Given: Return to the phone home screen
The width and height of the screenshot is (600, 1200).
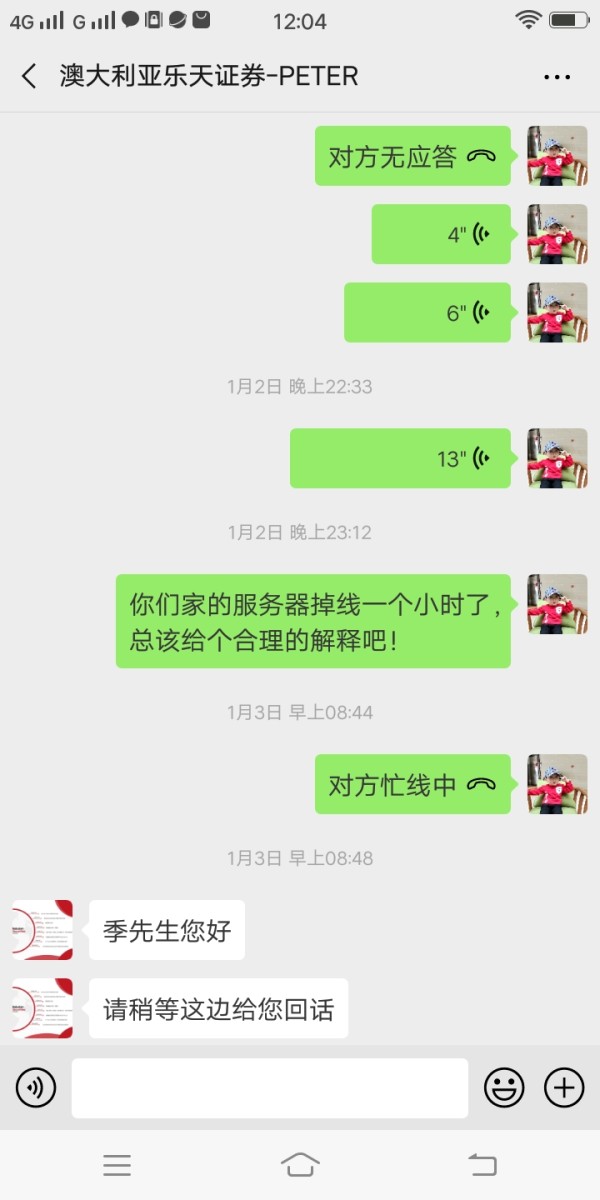Looking at the screenshot, I should (300, 1164).
